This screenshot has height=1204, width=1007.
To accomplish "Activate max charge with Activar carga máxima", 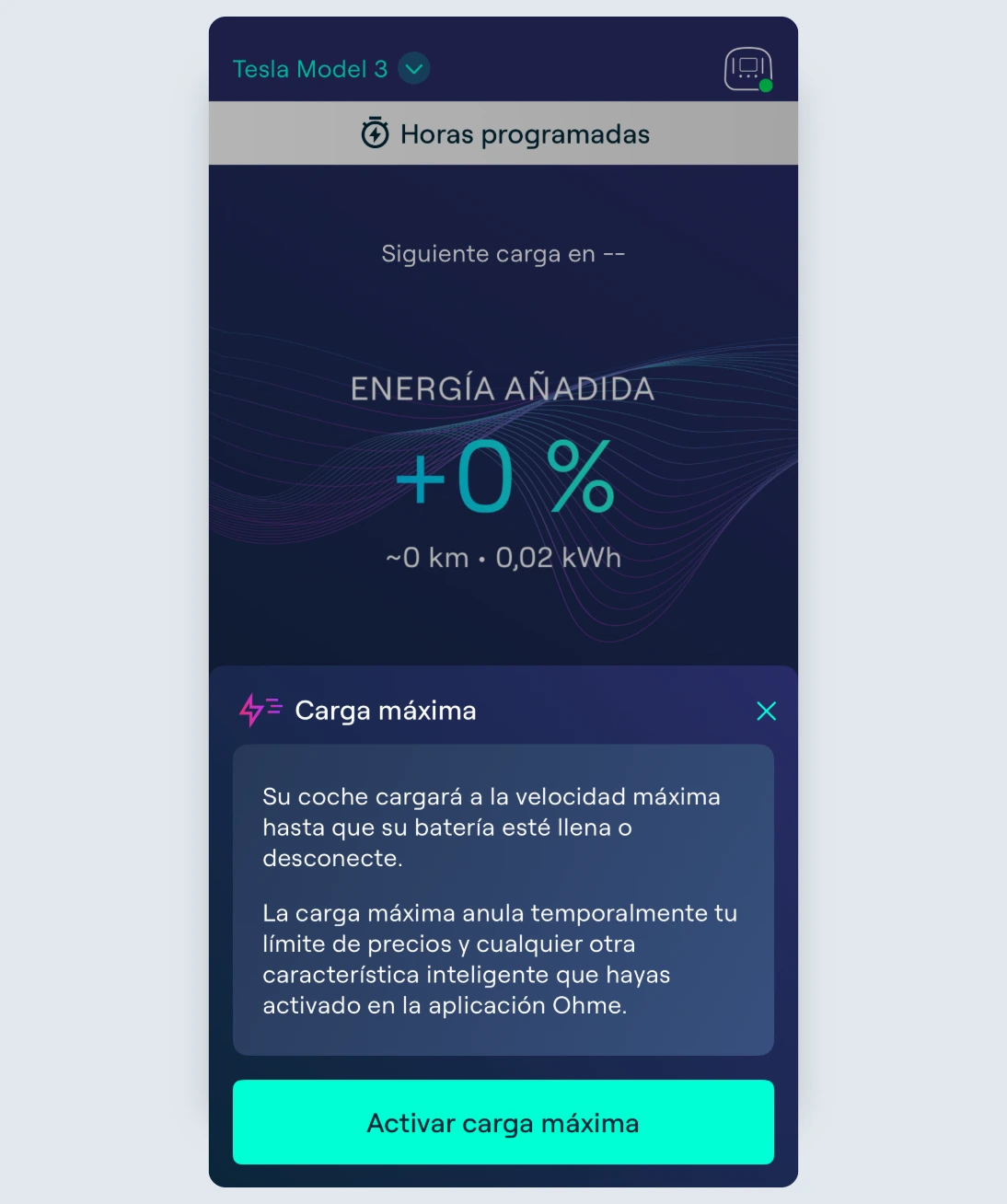I will [x=503, y=1122].
